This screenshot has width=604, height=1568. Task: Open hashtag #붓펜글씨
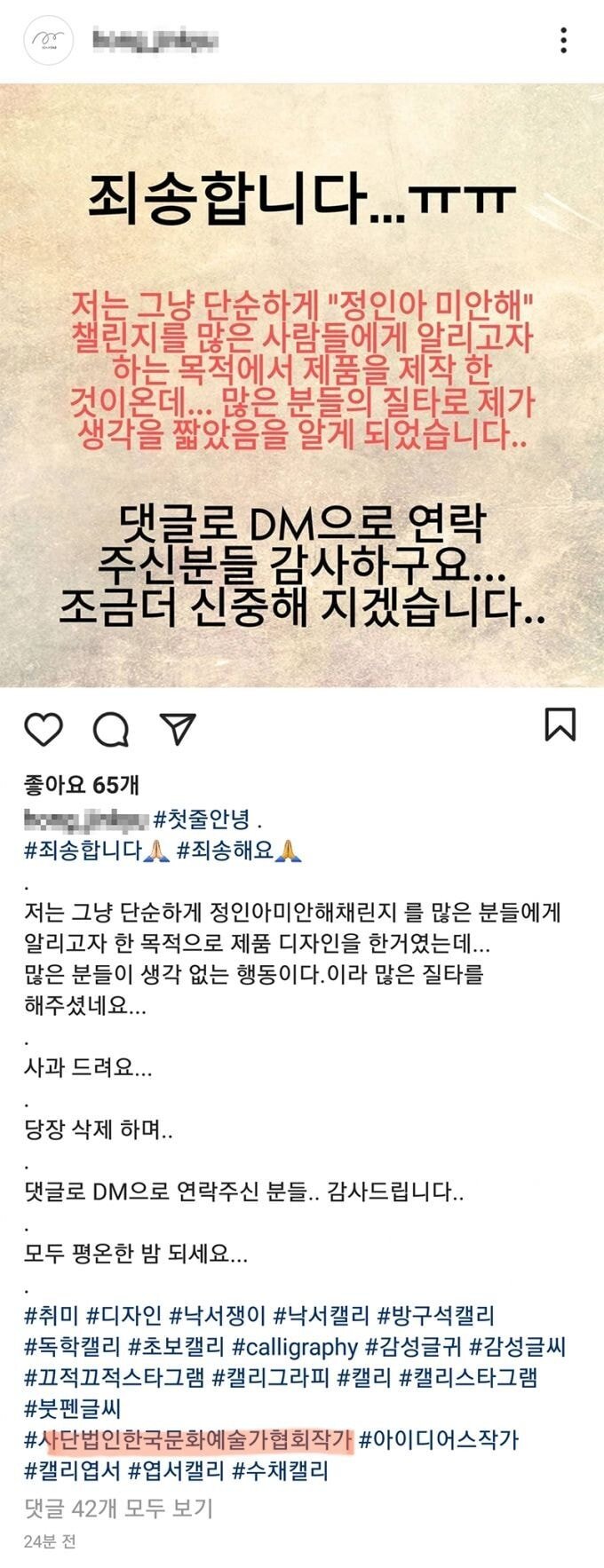tap(73, 1409)
